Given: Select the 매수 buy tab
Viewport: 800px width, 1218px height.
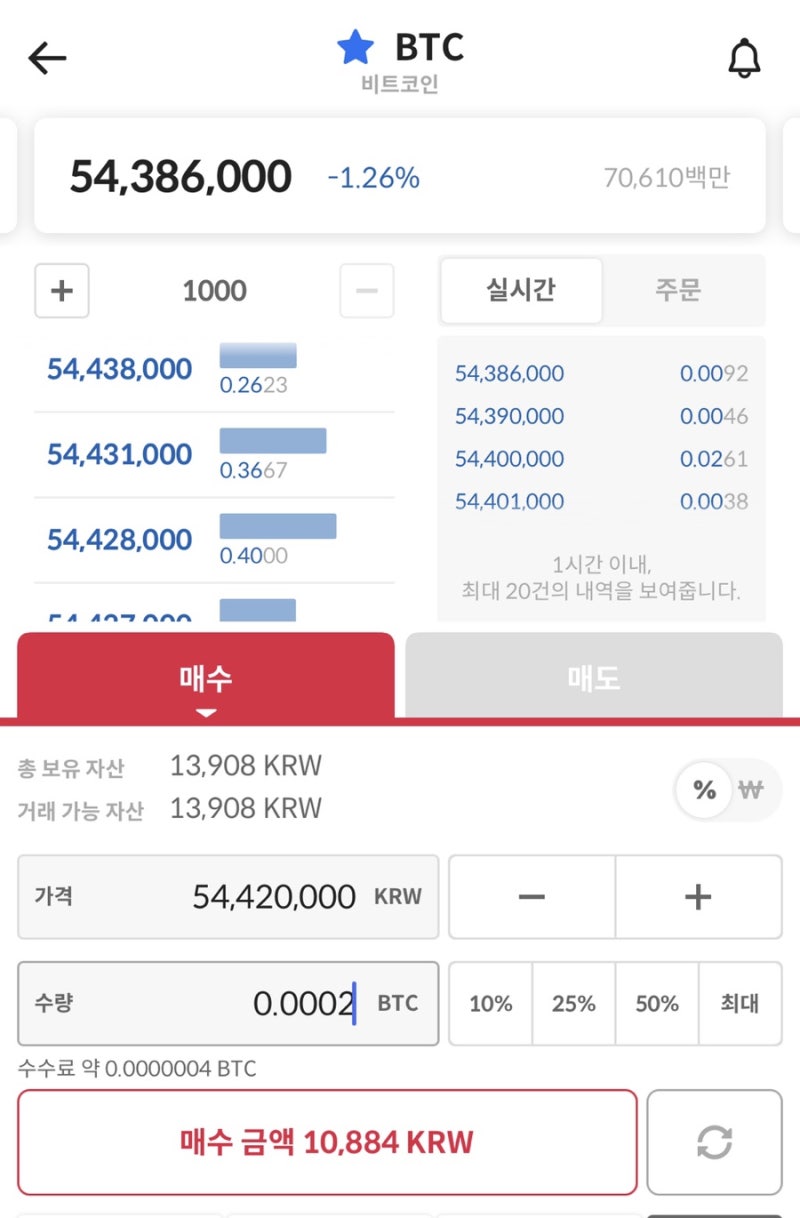Looking at the screenshot, I should (206, 677).
